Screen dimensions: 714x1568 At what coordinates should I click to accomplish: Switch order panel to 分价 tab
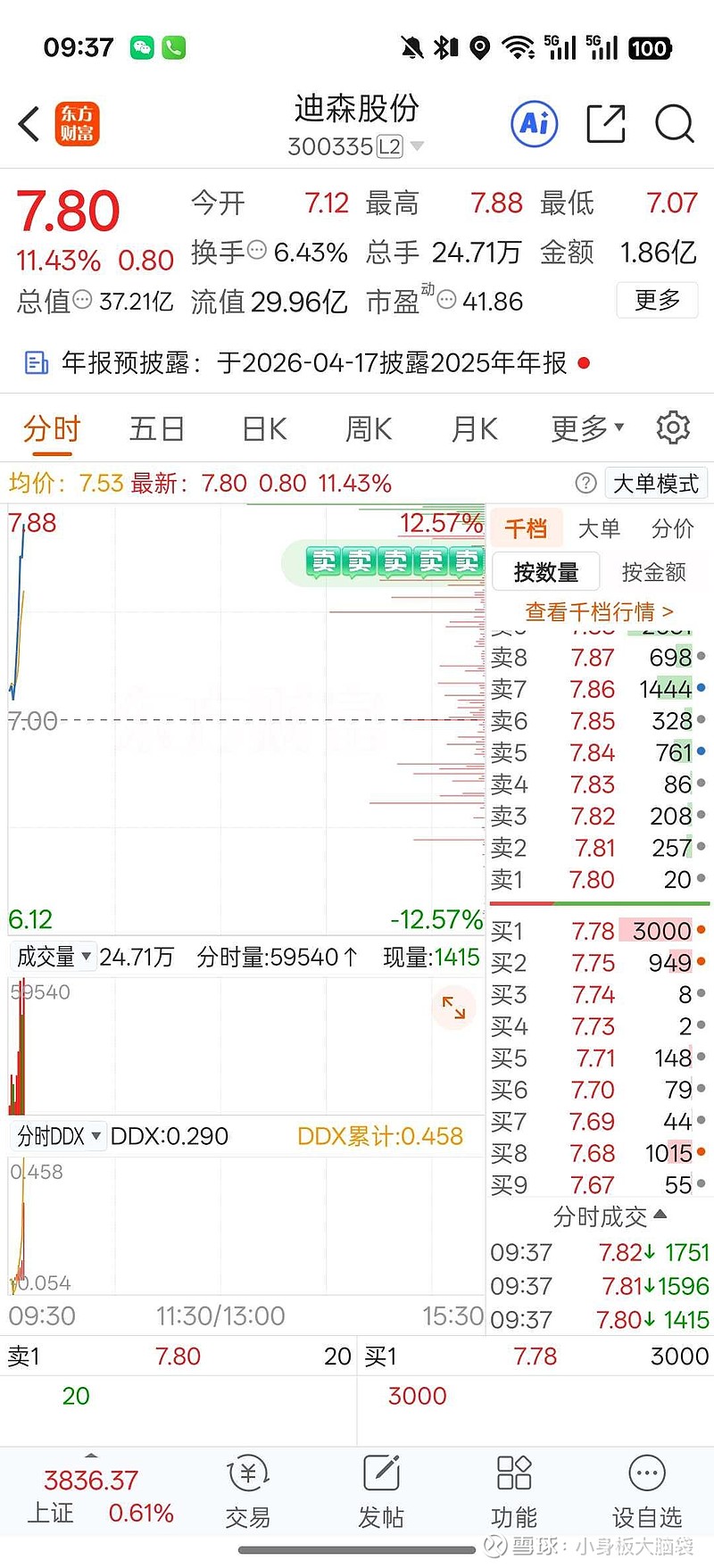point(672,528)
